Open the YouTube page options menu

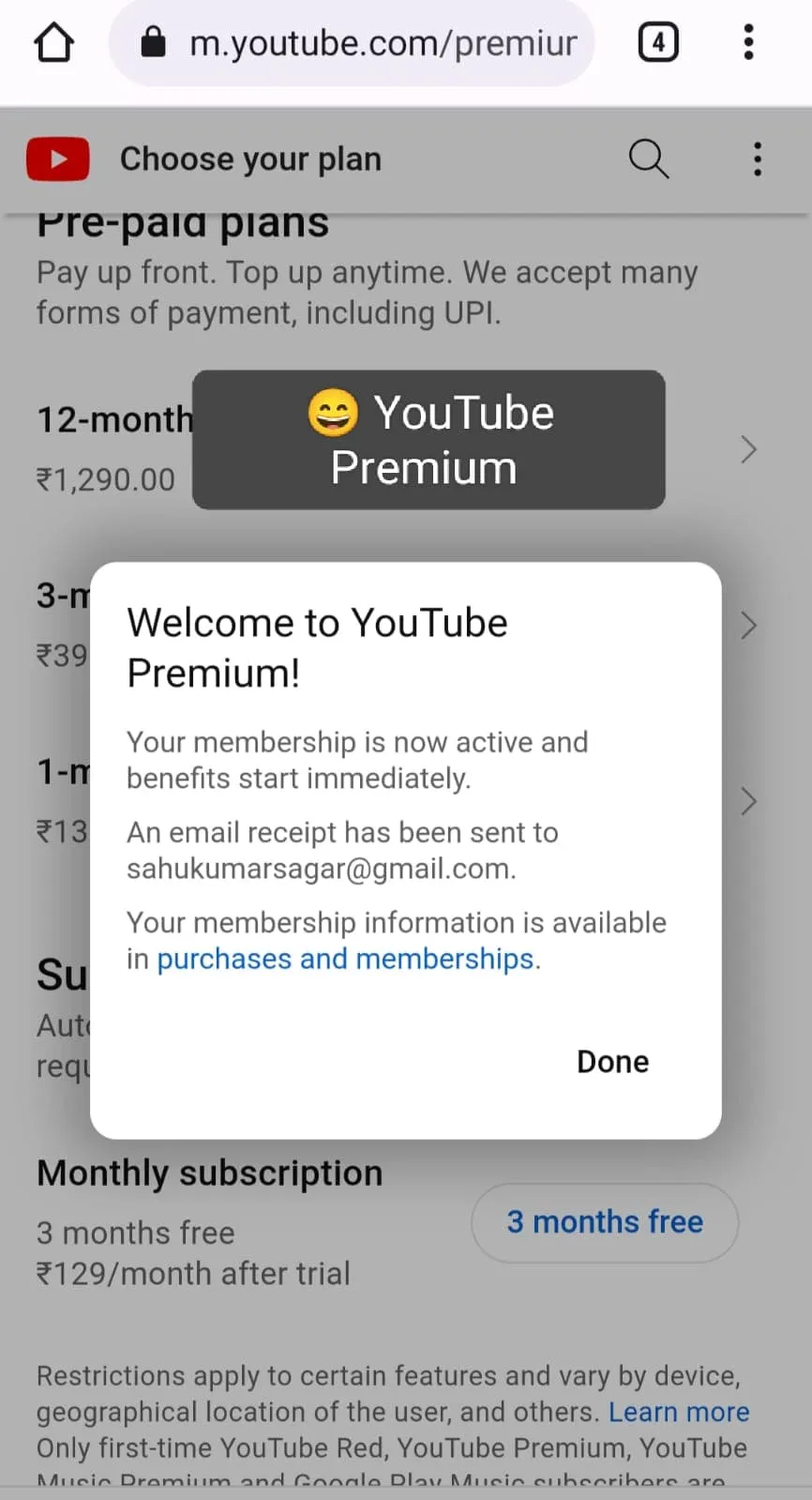[758, 159]
